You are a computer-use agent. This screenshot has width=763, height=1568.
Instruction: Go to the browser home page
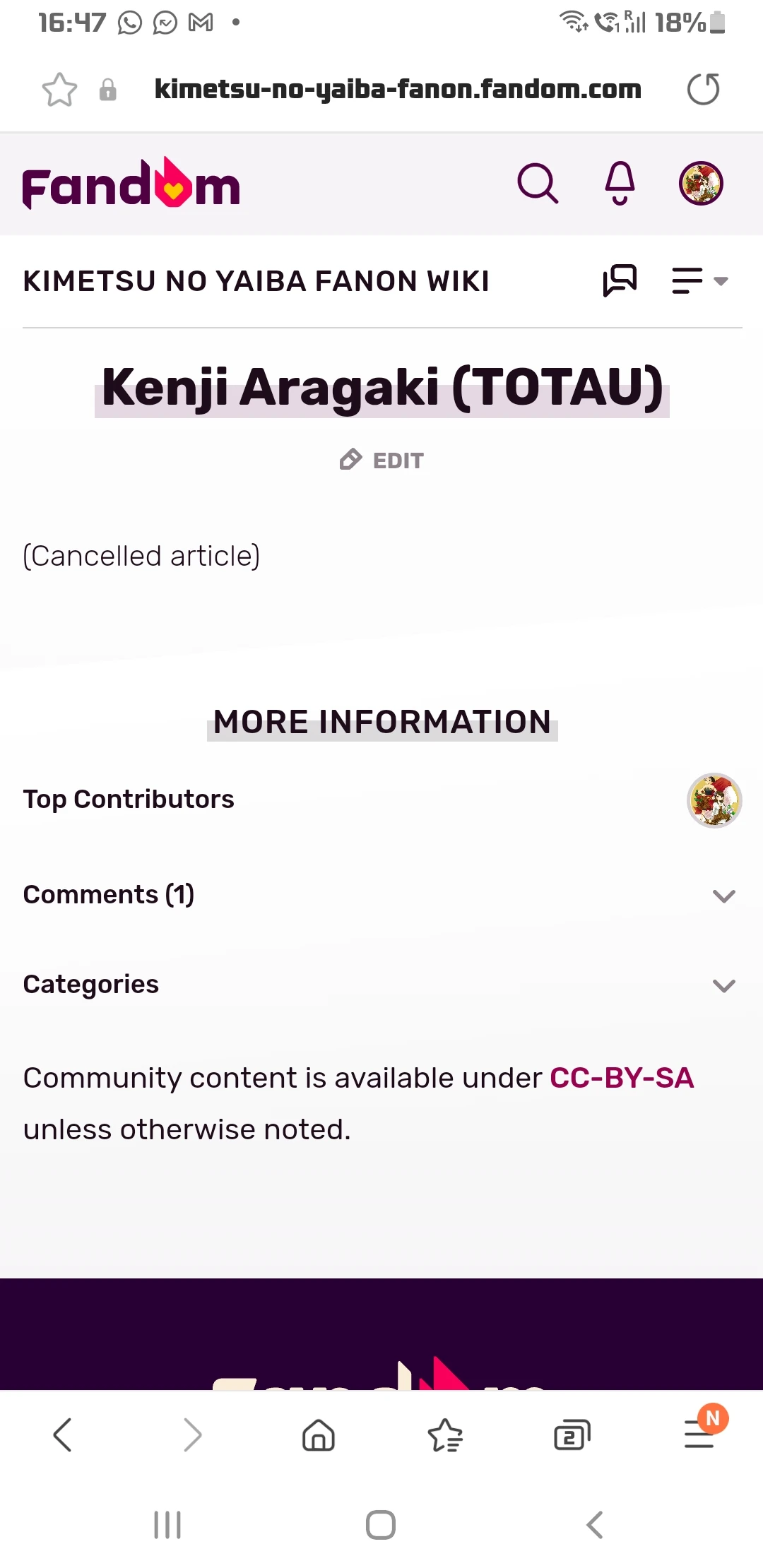pos(318,1435)
